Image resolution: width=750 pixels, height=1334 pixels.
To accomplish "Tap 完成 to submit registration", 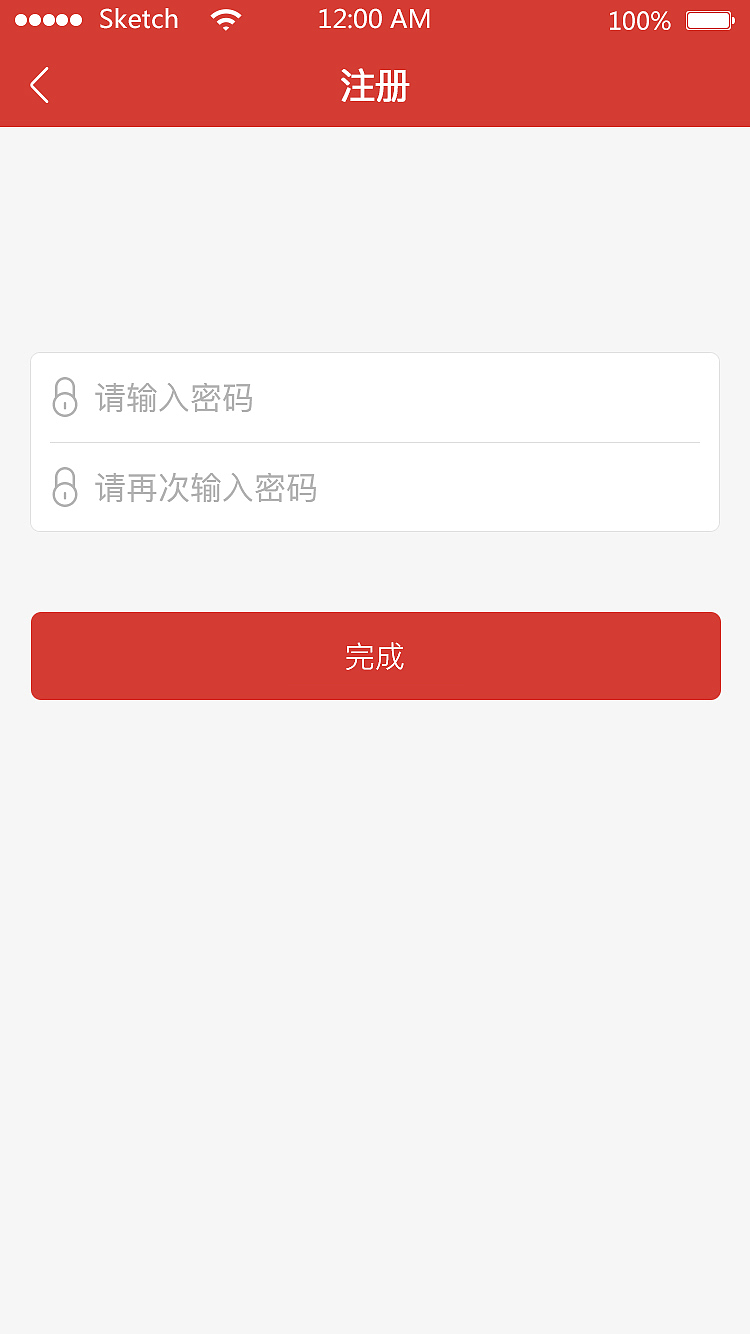I will (375, 656).
